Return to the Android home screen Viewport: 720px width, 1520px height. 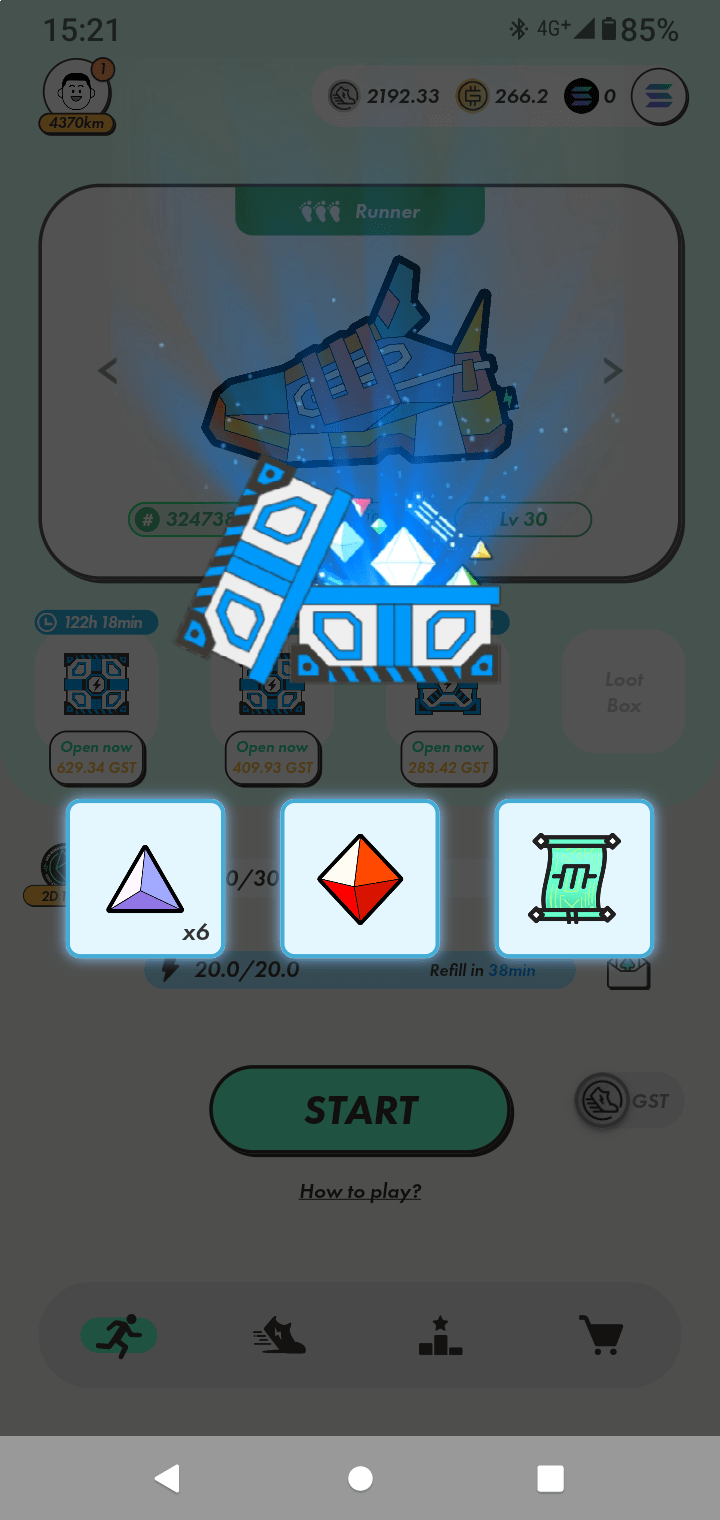coord(360,1478)
